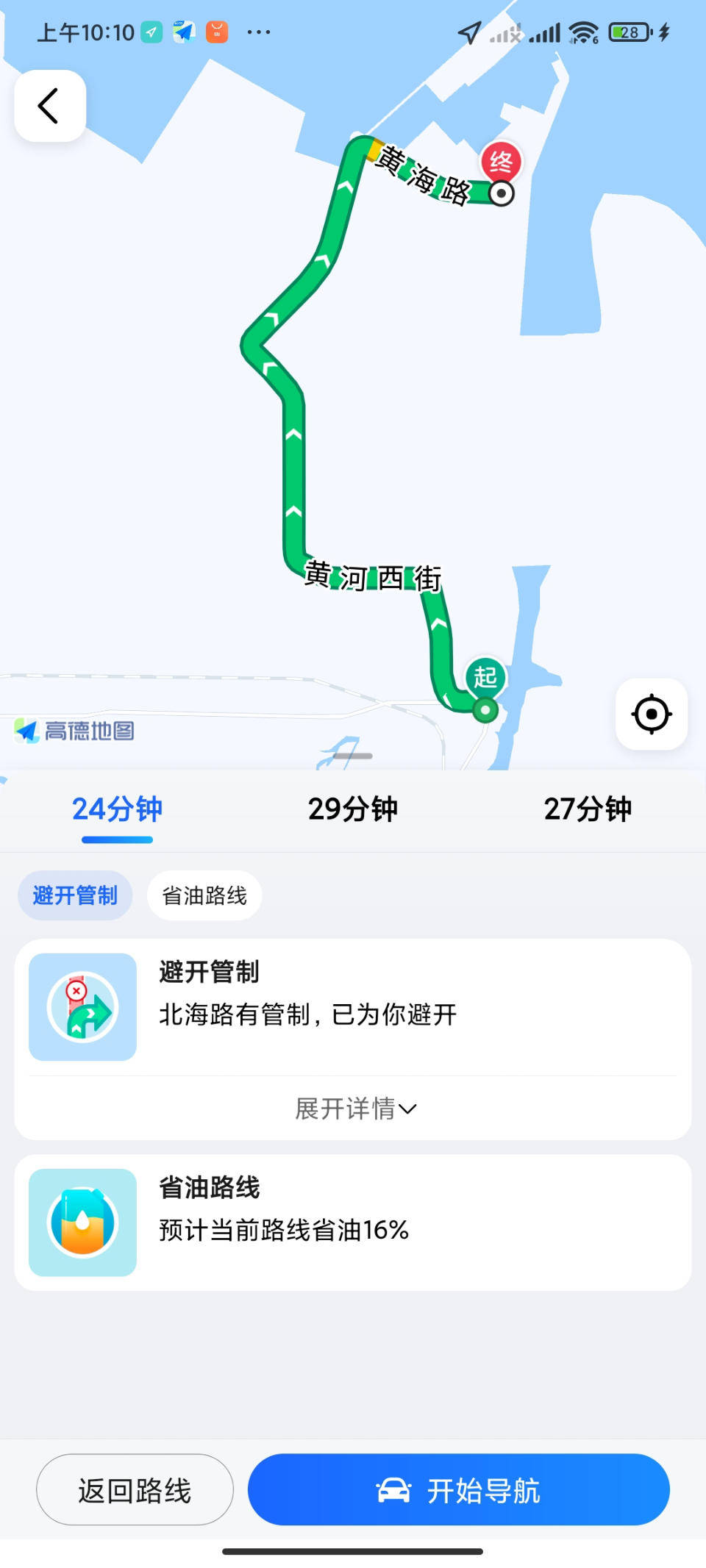Select the 24分钟 route option
The width and height of the screenshot is (706, 1568).
coord(117,809)
